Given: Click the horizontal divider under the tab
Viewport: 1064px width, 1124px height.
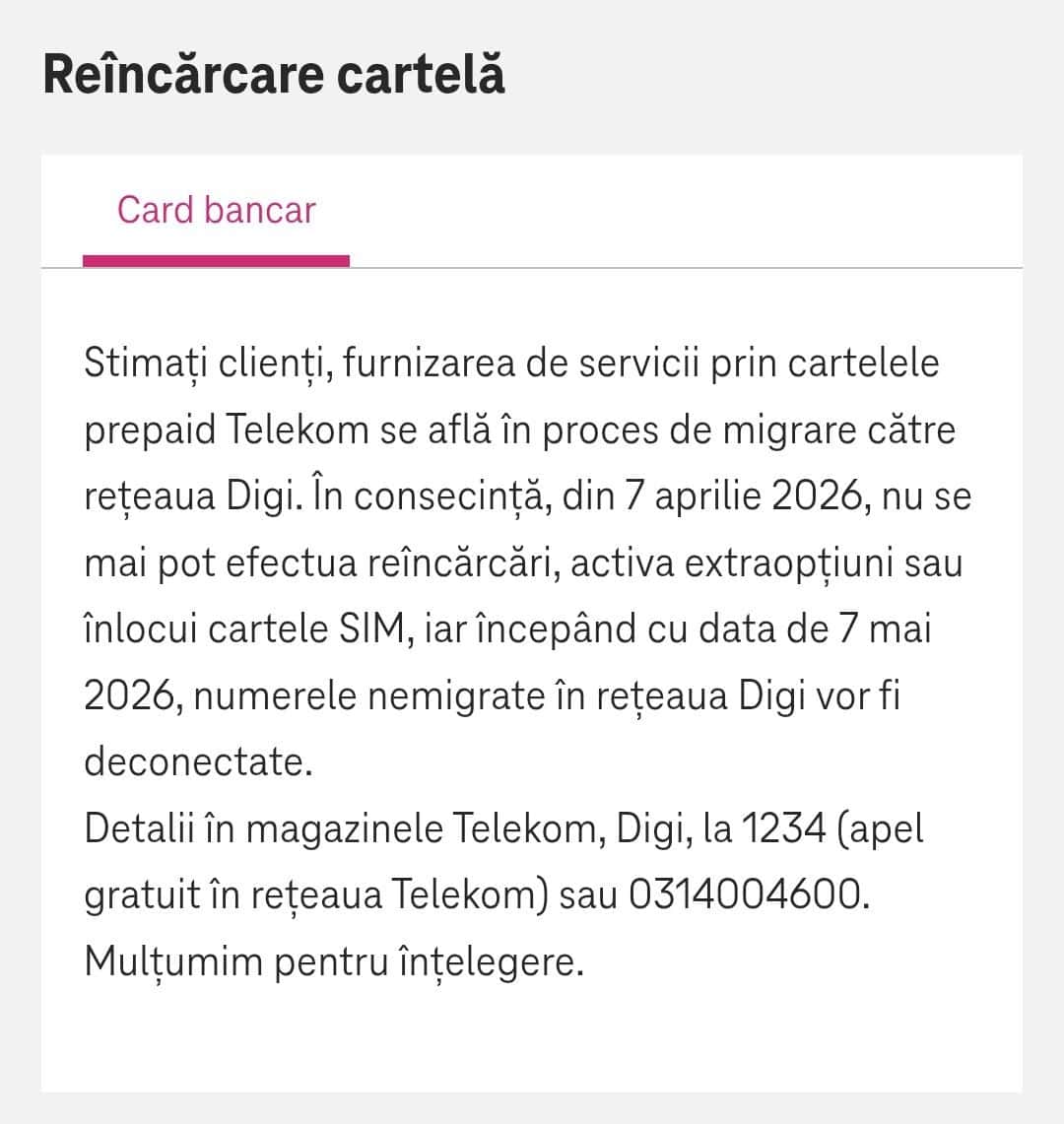Looking at the screenshot, I should coord(690,267).
